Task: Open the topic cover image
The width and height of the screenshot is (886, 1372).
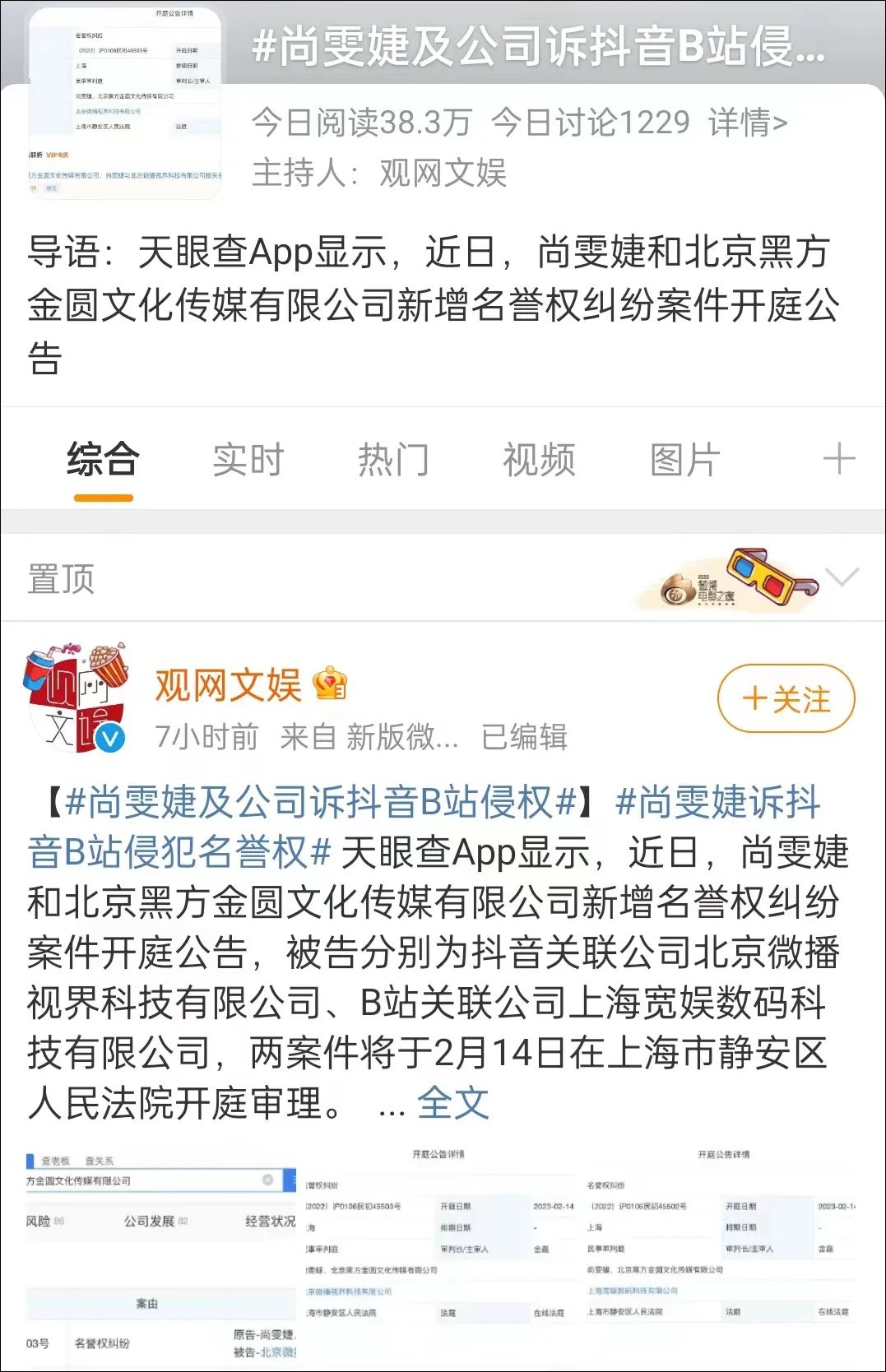Action: click(x=126, y=103)
